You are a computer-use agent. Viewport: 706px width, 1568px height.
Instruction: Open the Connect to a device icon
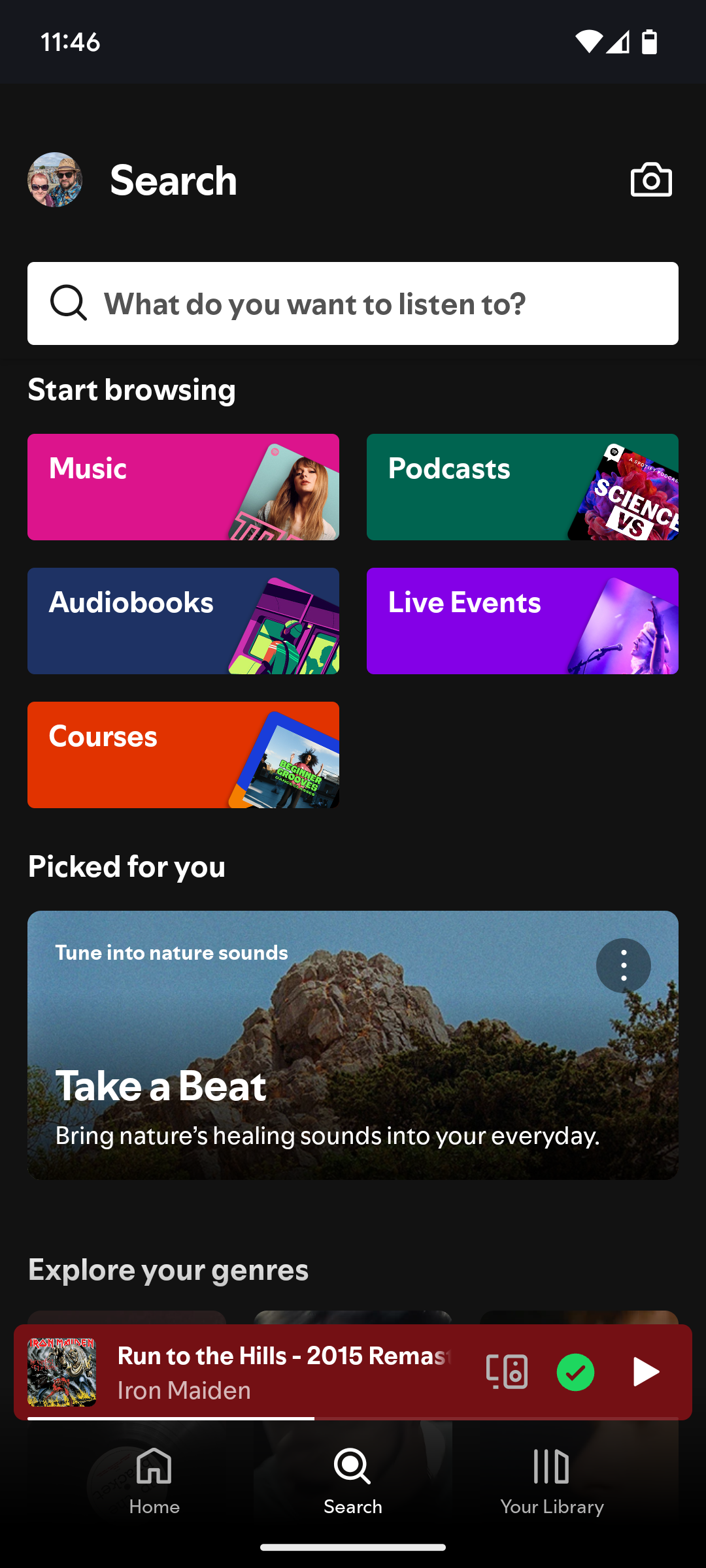[x=507, y=1372]
